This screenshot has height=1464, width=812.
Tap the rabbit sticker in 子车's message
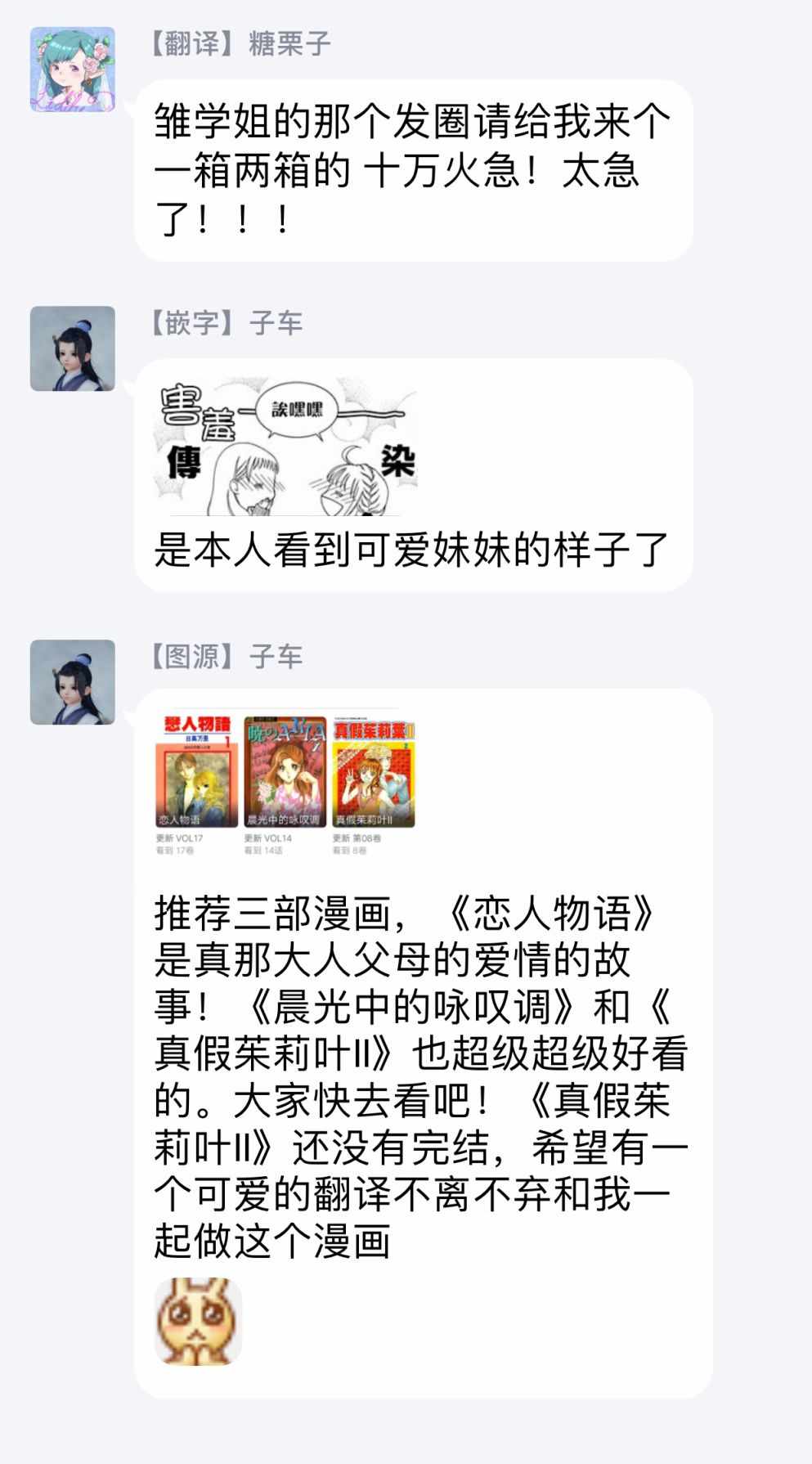pyautogui.click(x=198, y=1321)
